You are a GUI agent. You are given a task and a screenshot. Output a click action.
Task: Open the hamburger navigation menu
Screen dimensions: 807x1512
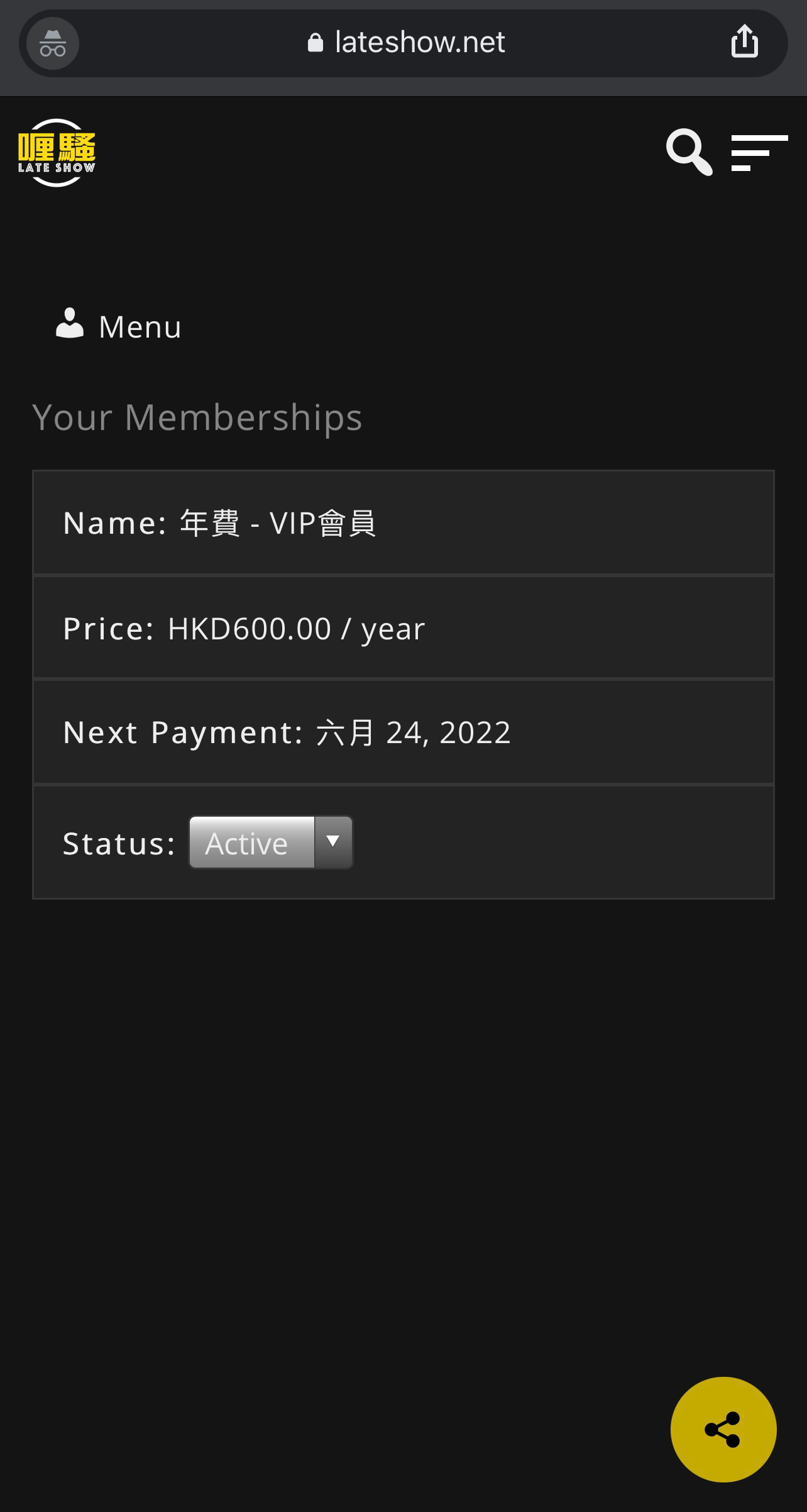tap(759, 152)
